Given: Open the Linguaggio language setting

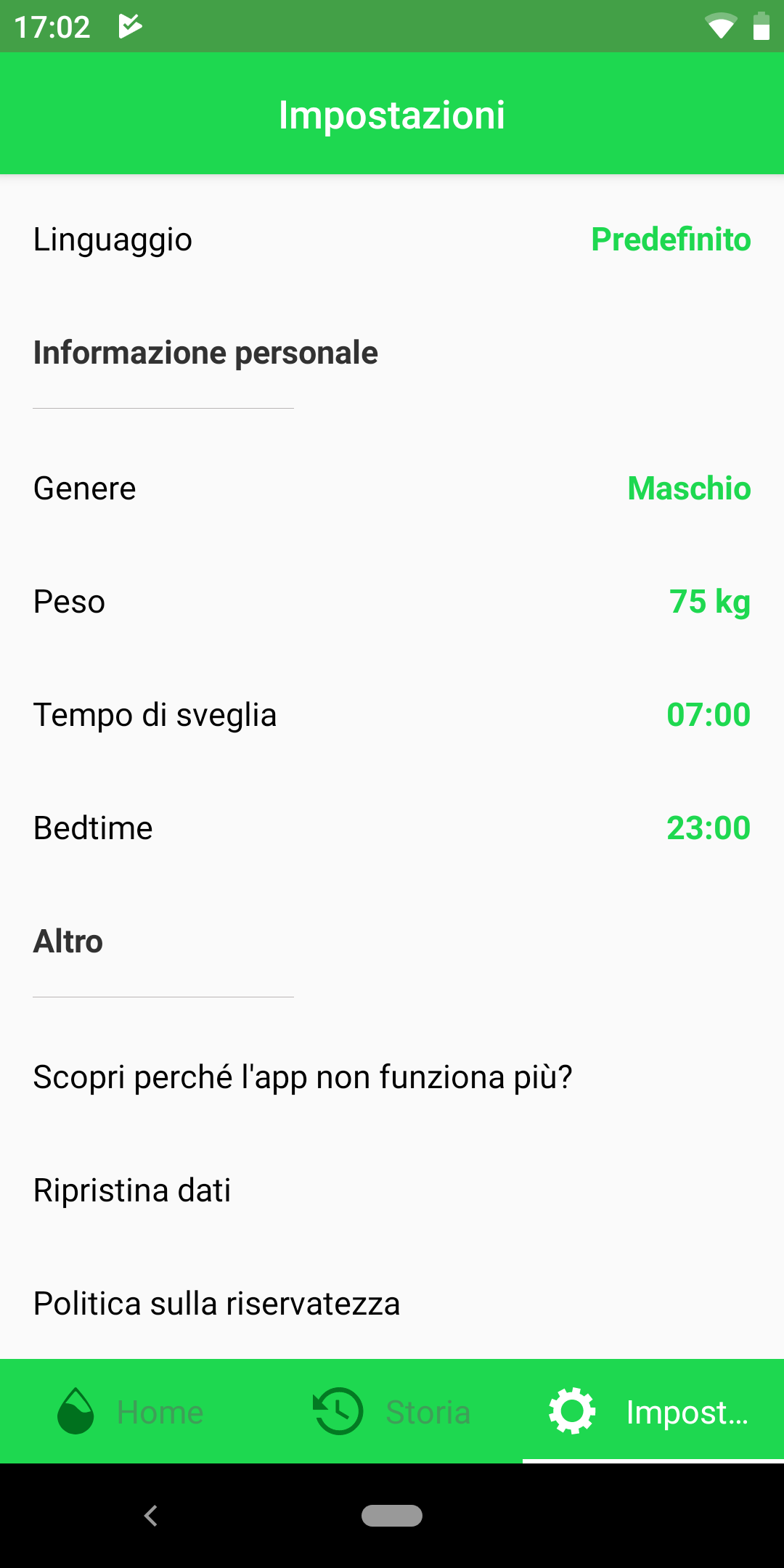Looking at the screenshot, I should 392,240.
